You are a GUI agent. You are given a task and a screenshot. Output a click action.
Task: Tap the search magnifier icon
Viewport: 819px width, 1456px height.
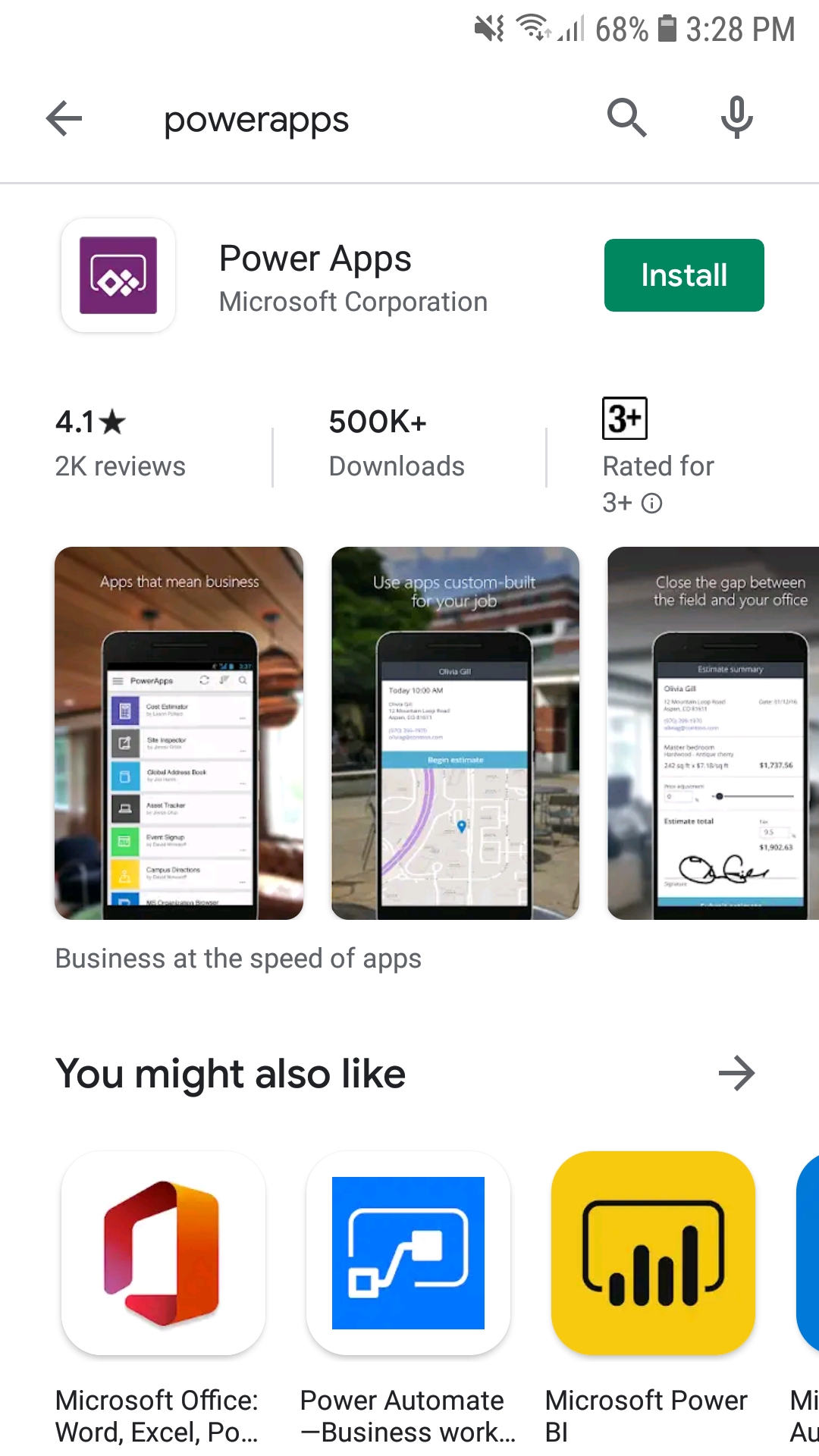626,118
